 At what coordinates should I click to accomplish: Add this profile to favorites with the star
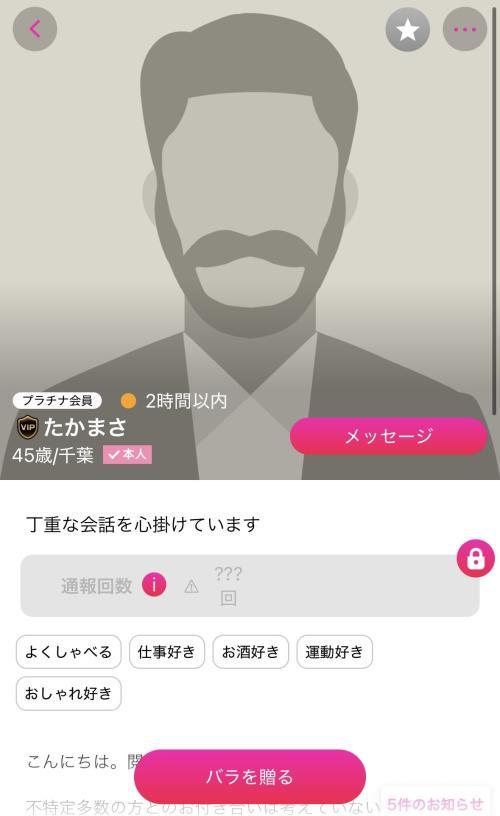pos(407,30)
